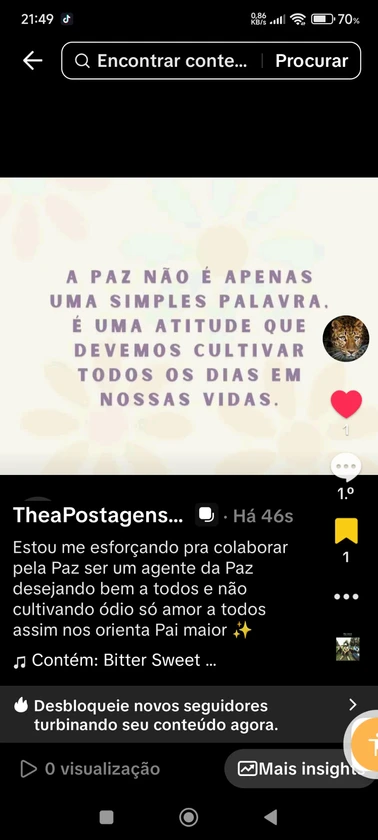Remove the yellow bookmark from favorites

(x=346, y=531)
